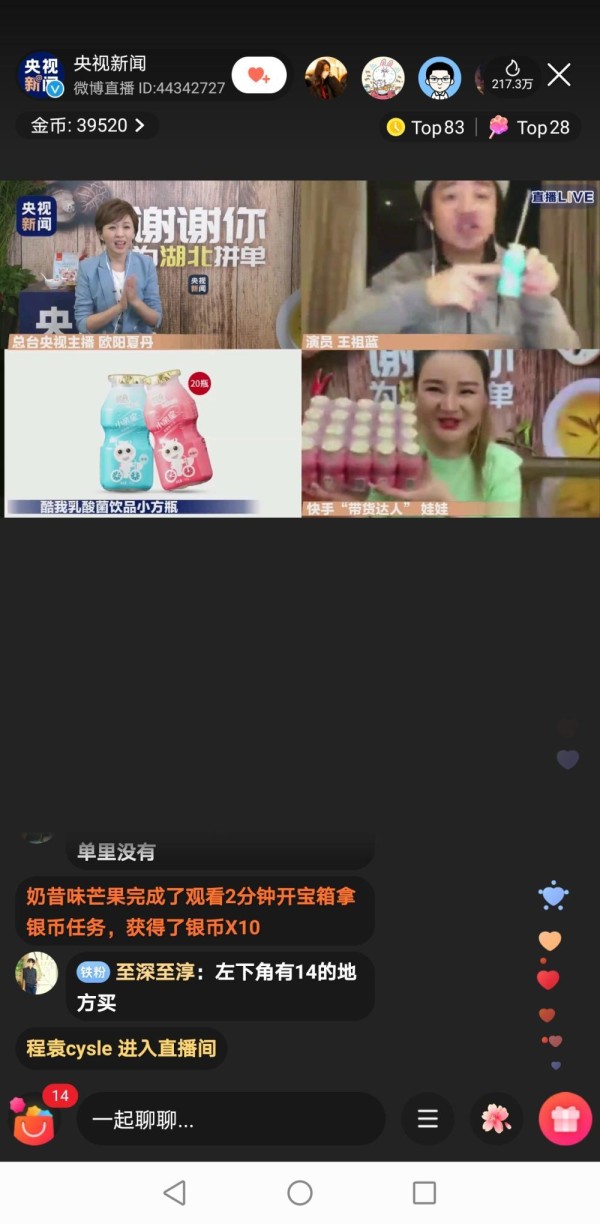Viewport: 600px width, 1224px height.
Task: Send a flower with the pink blossom icon
Action: pos(496,1119)
